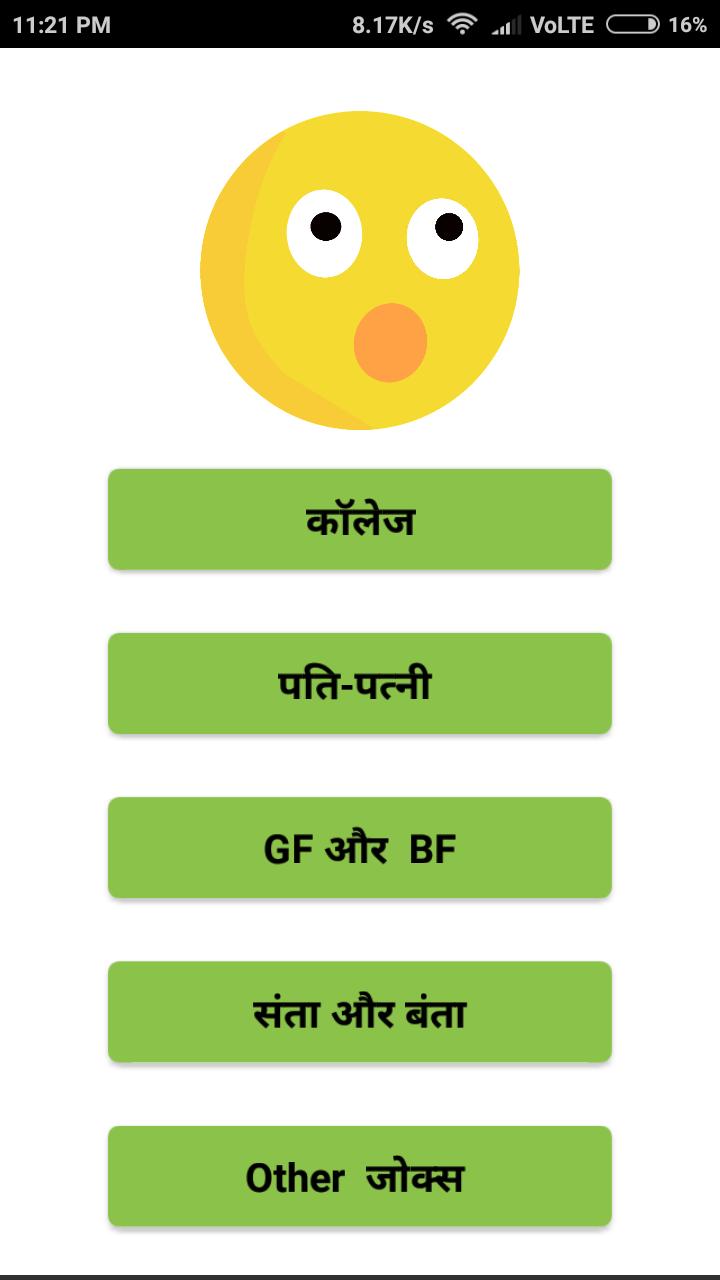This screenshot has height=1280, width=720.
Task: Select the second green category button
Action: (x=359, y=684)
